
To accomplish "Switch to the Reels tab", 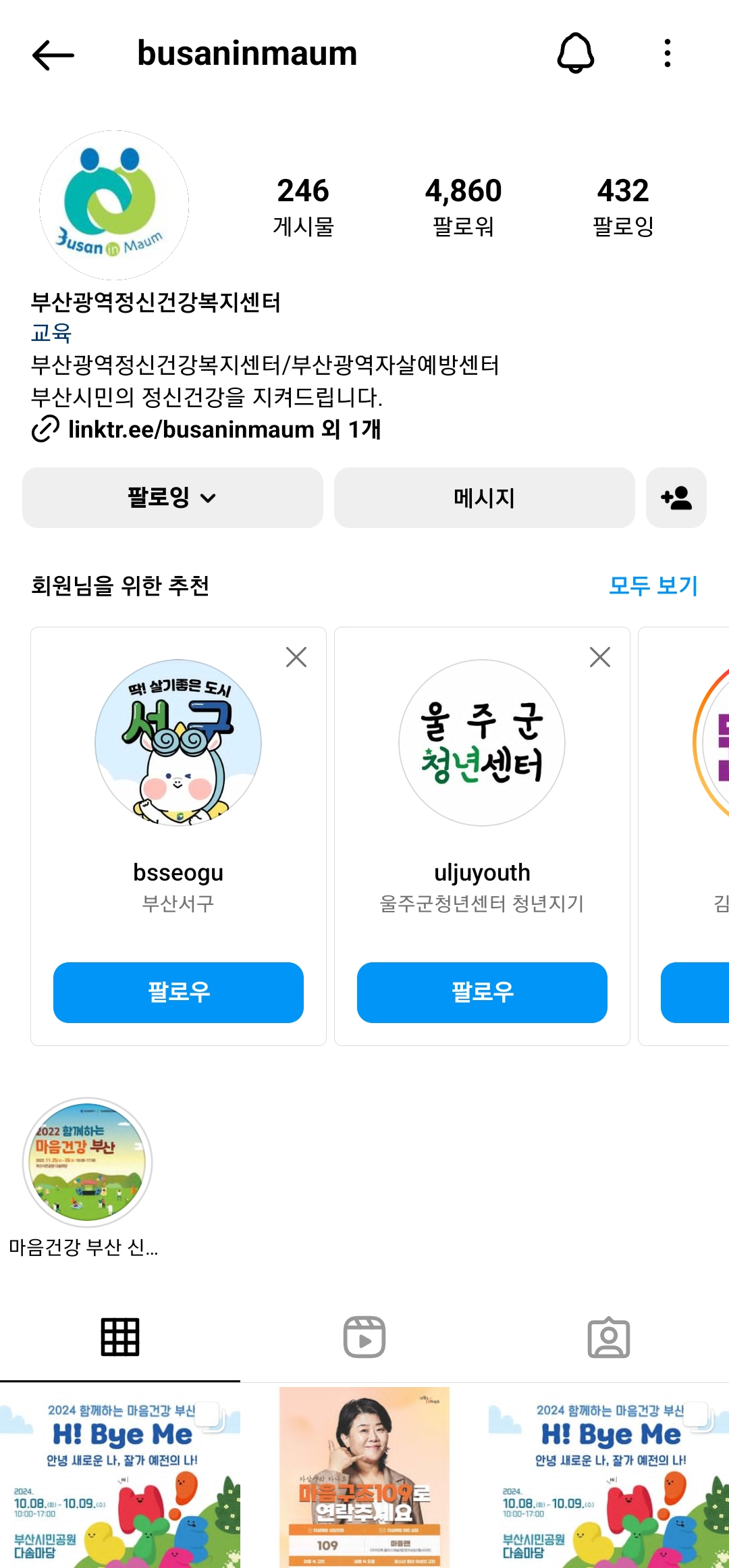I will click(364, 1337).
